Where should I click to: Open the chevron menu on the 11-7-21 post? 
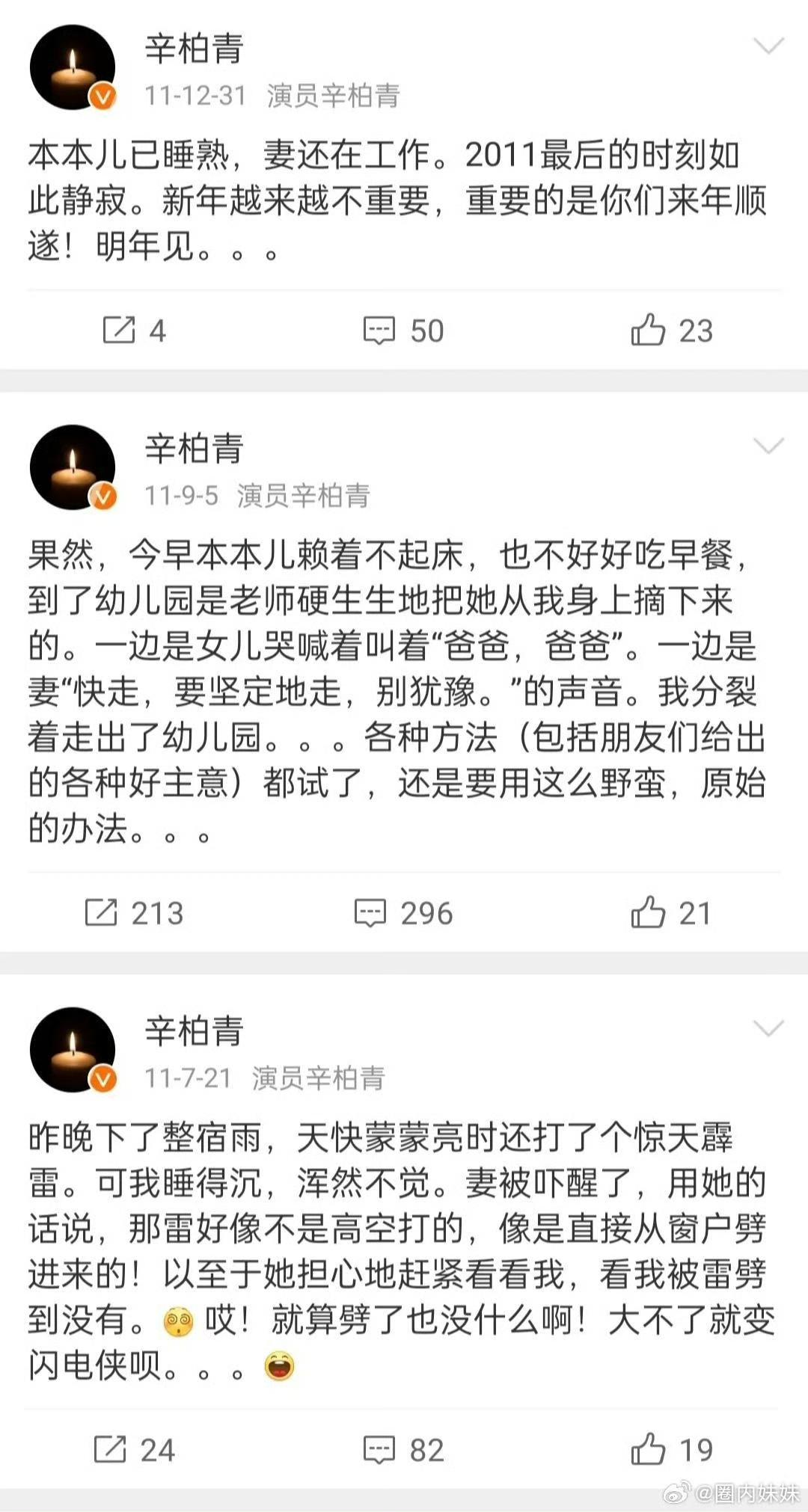768,1029
